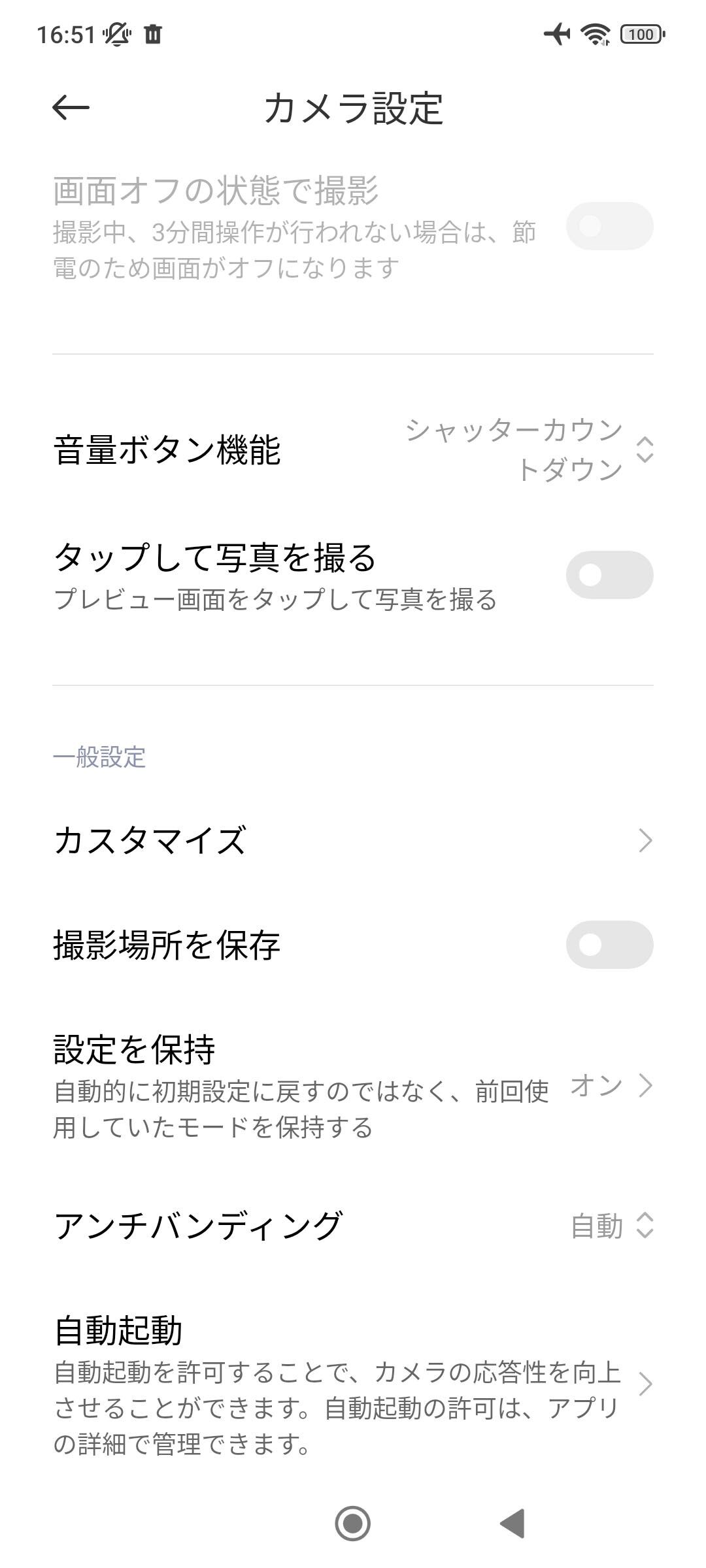Turn on 撮影場所を保存
706x1568 pixels.
[x=609, y=945]
